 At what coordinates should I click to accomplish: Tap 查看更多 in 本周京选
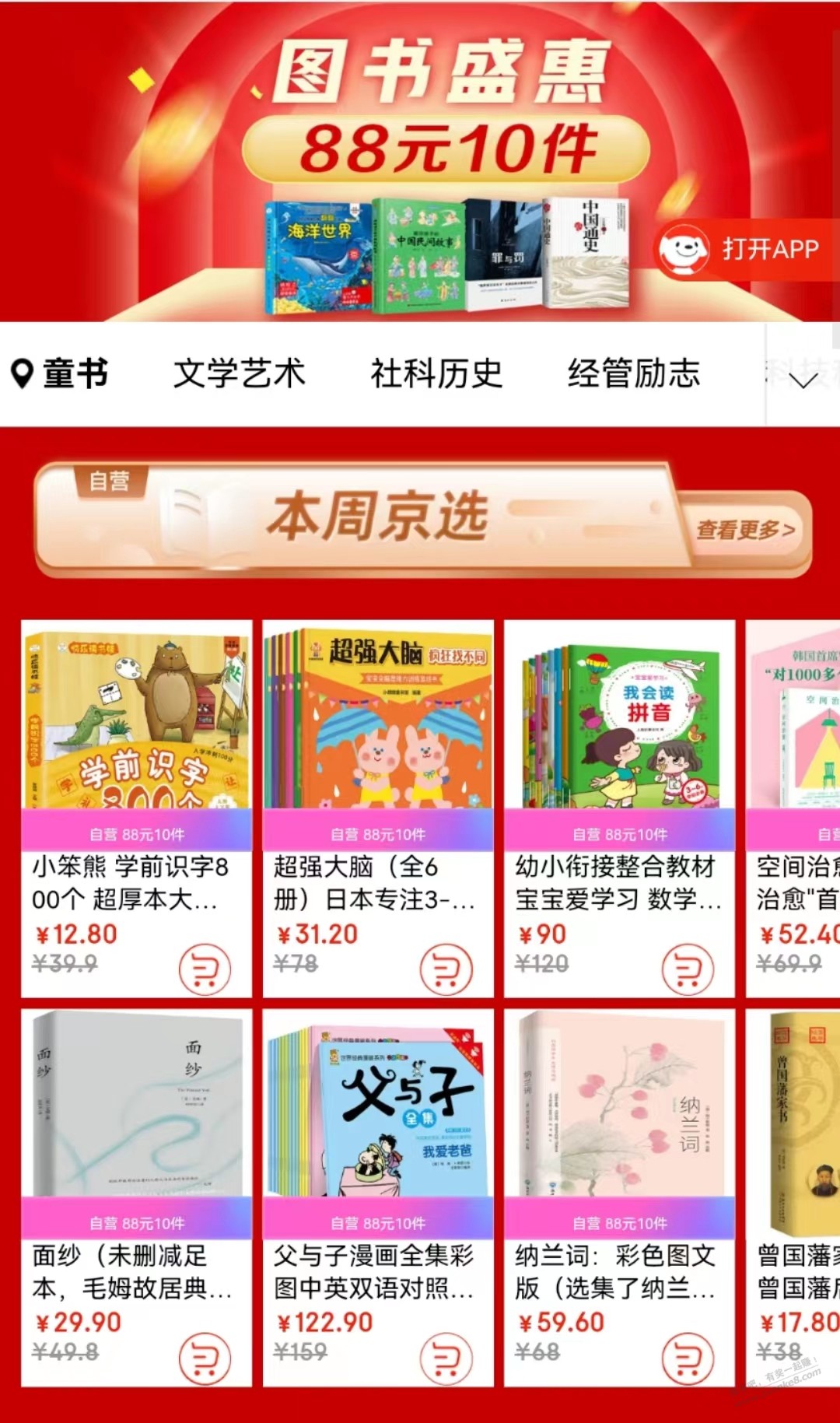[x=745, y=530]
